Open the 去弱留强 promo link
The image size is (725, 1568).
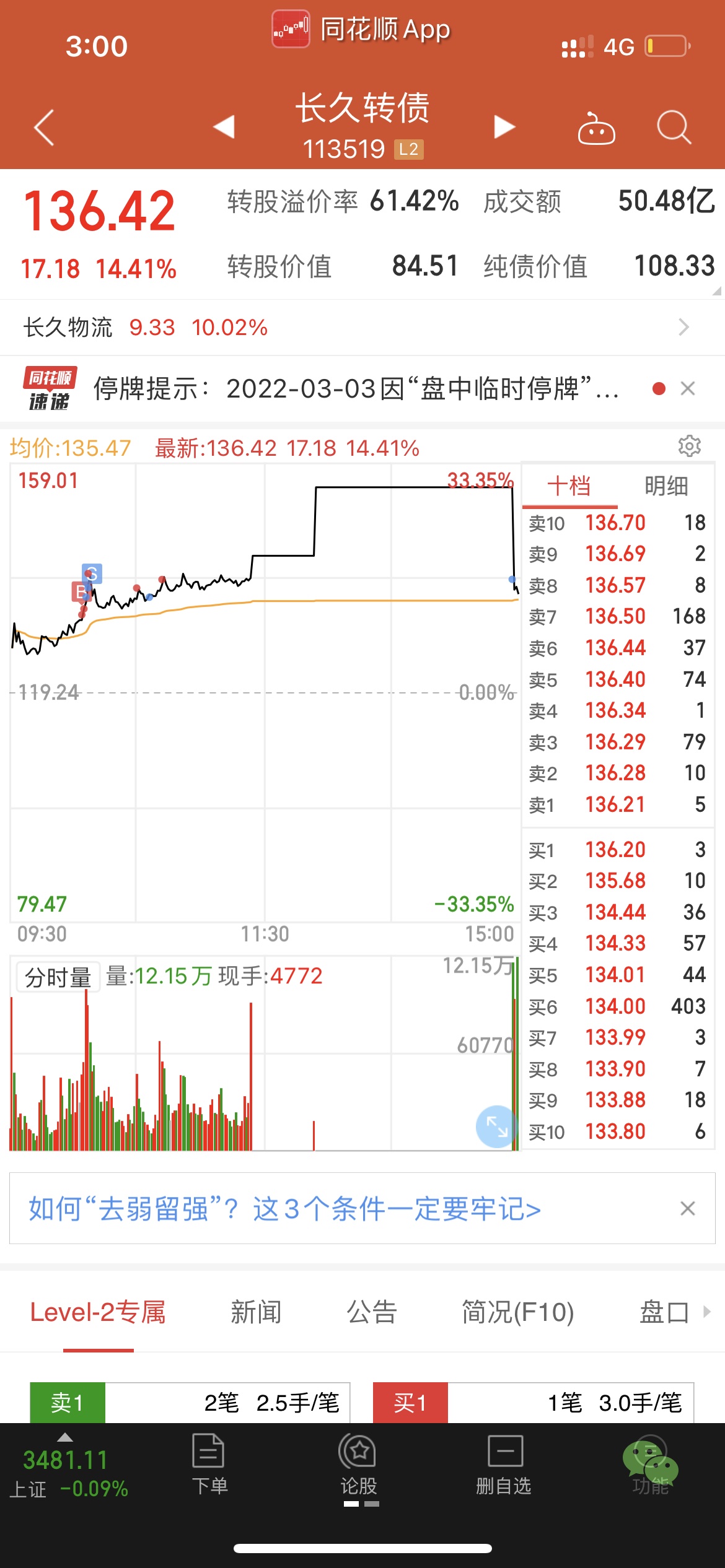click(x=285, y=1209)
